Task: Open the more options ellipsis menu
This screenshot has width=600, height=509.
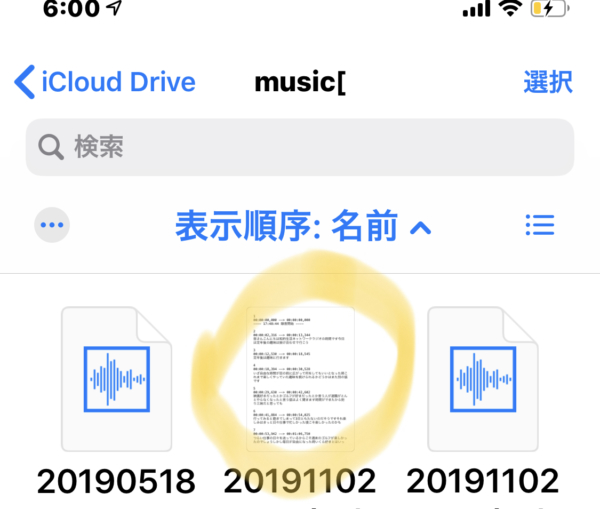Action: (x=53, y=225)
